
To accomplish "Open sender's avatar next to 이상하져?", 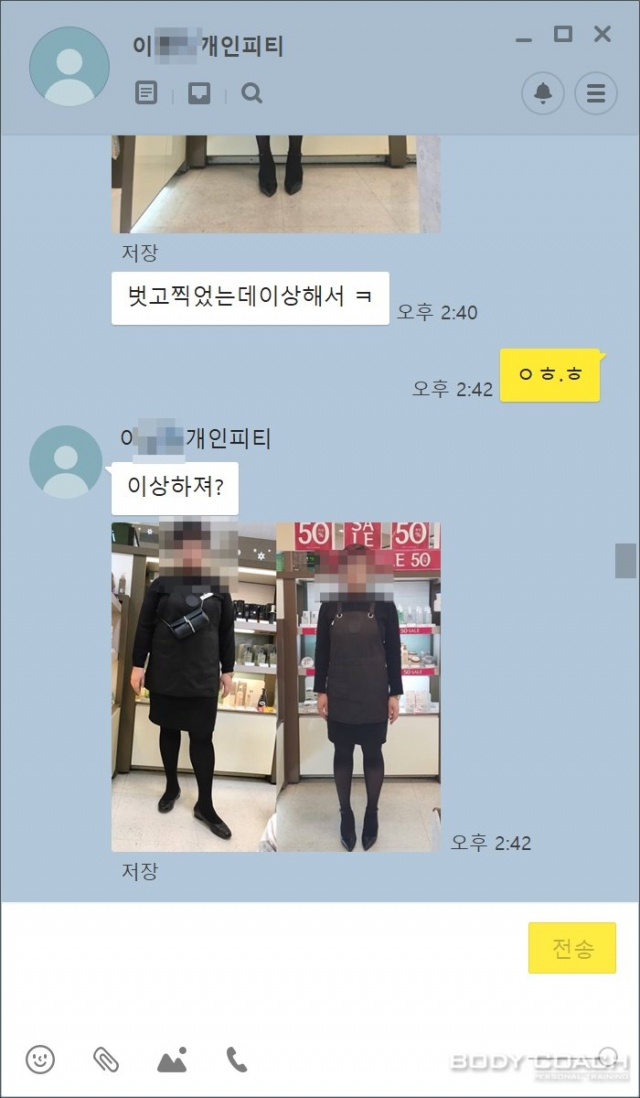I will coord(66,461).
